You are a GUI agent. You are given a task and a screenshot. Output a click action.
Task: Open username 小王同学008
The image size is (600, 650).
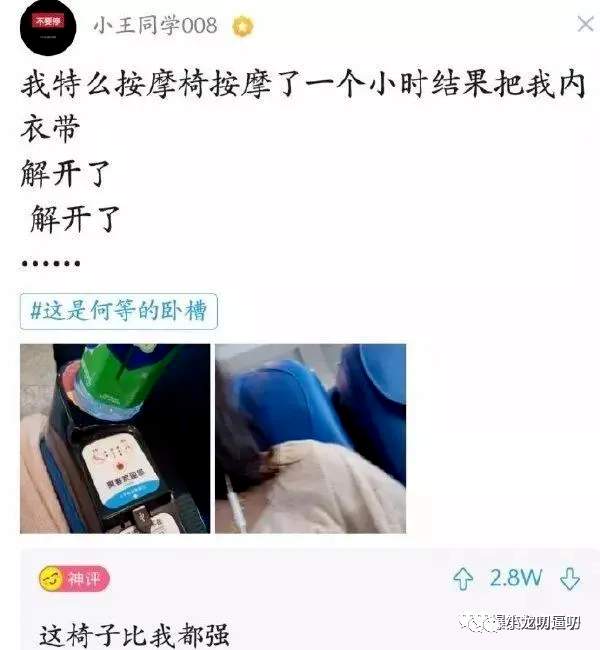[x=155, y=26]
